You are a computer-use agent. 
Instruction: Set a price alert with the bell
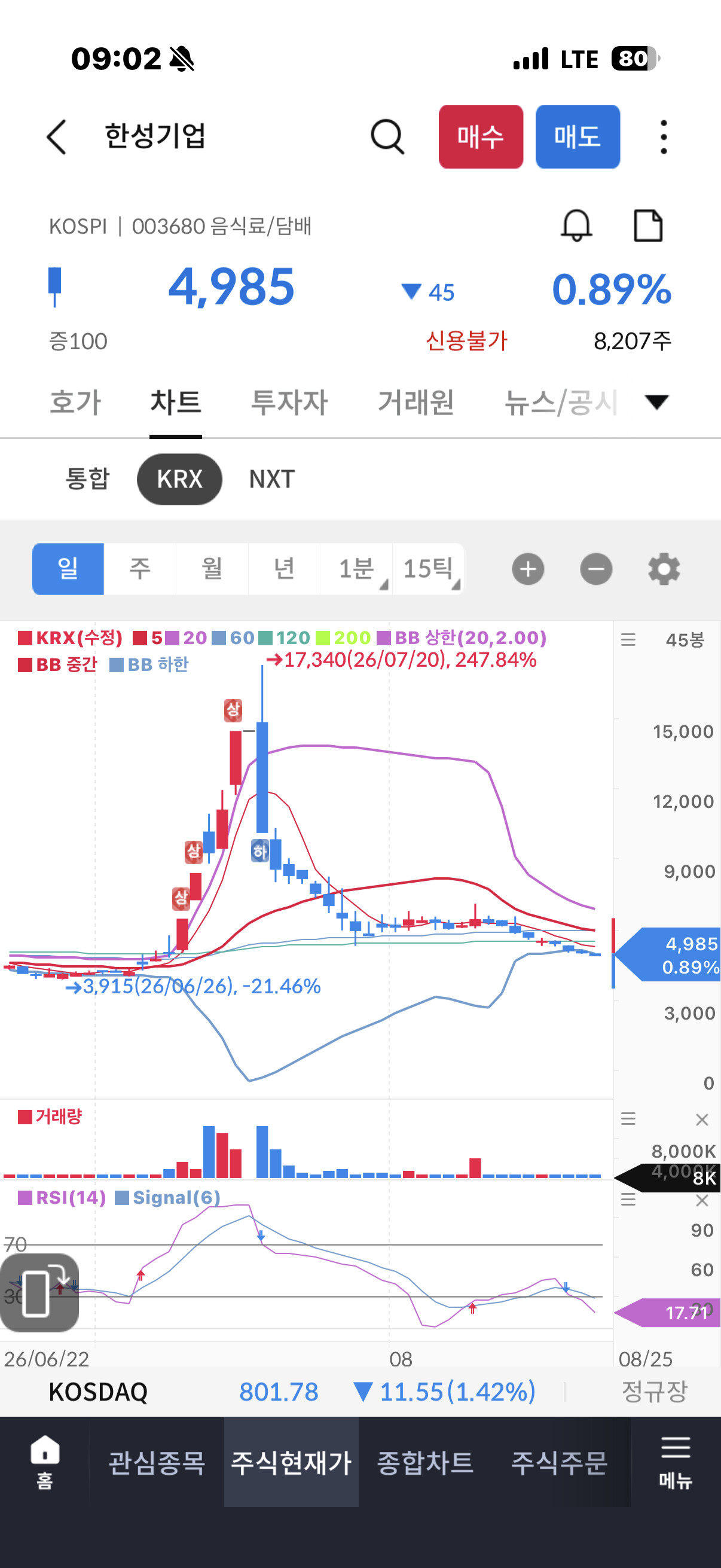(576, 226)
